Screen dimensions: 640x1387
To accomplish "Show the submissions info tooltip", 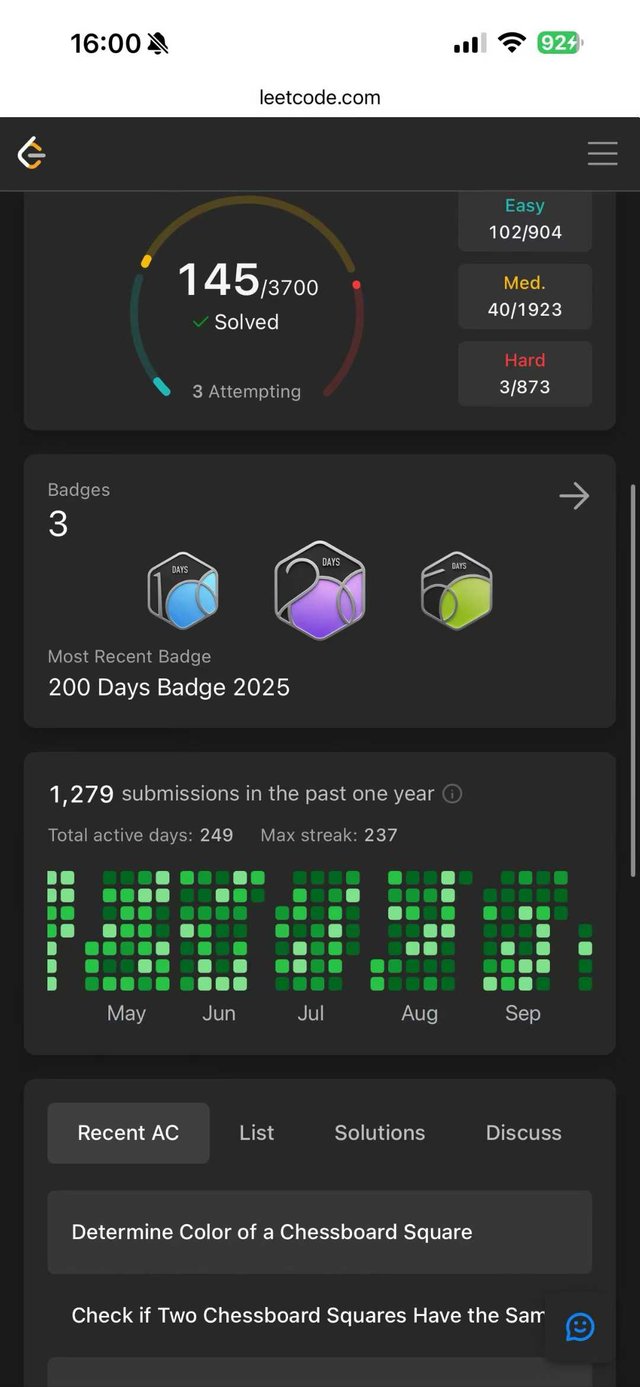I will (452, 794).
